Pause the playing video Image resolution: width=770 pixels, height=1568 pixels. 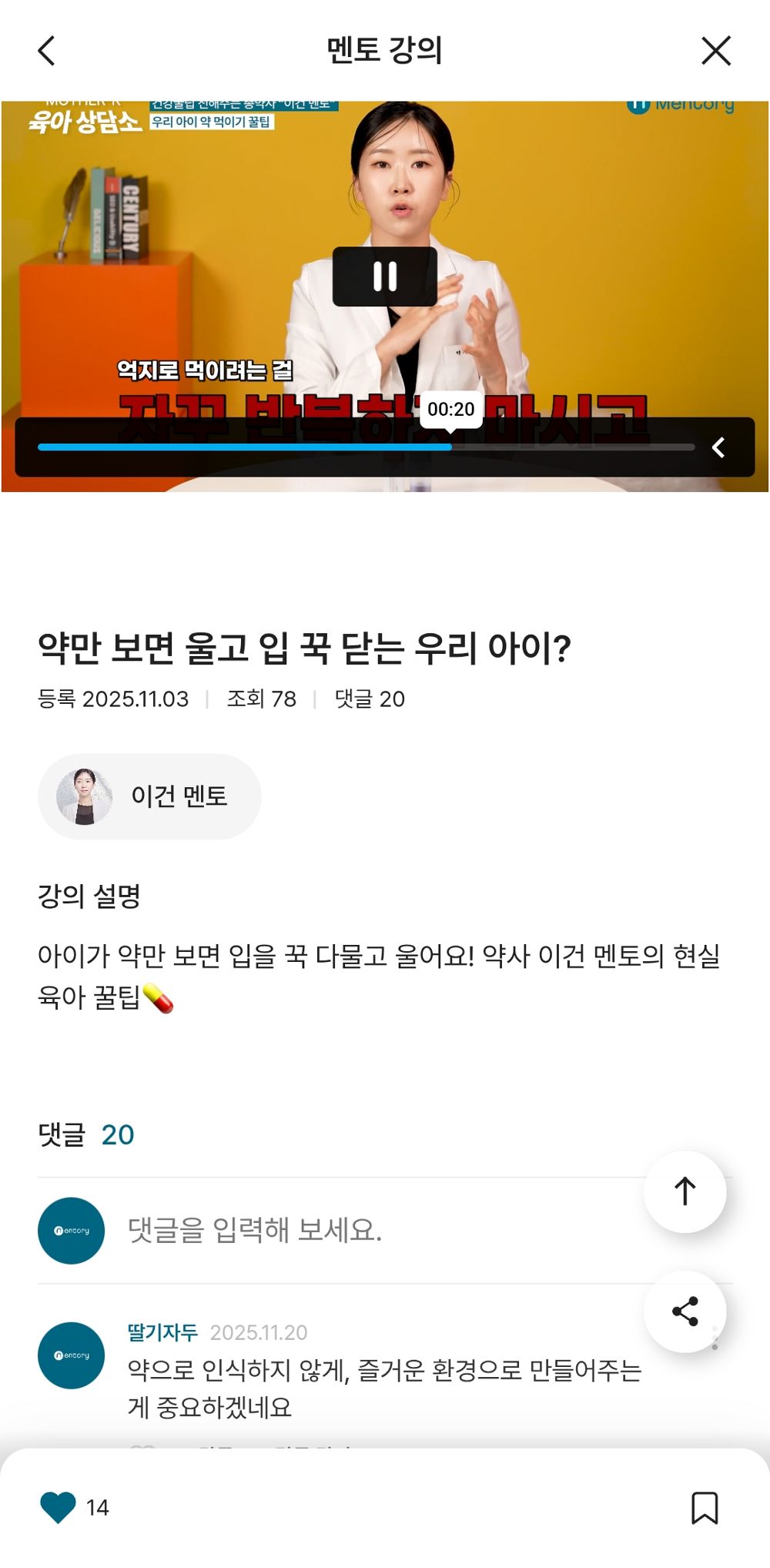point(385,279)
